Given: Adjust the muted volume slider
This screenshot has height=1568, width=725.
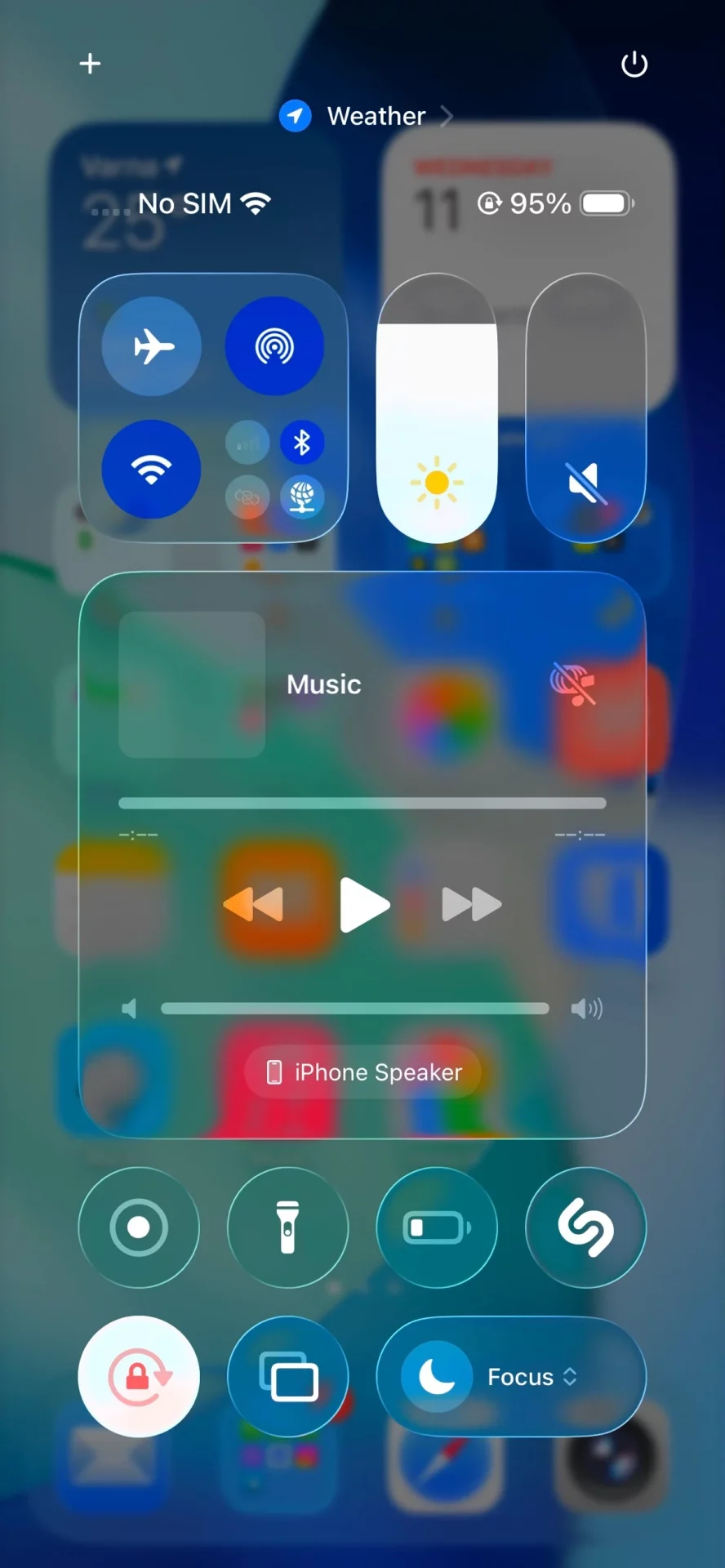Looking at the screenshot, I should pos(586,408).
